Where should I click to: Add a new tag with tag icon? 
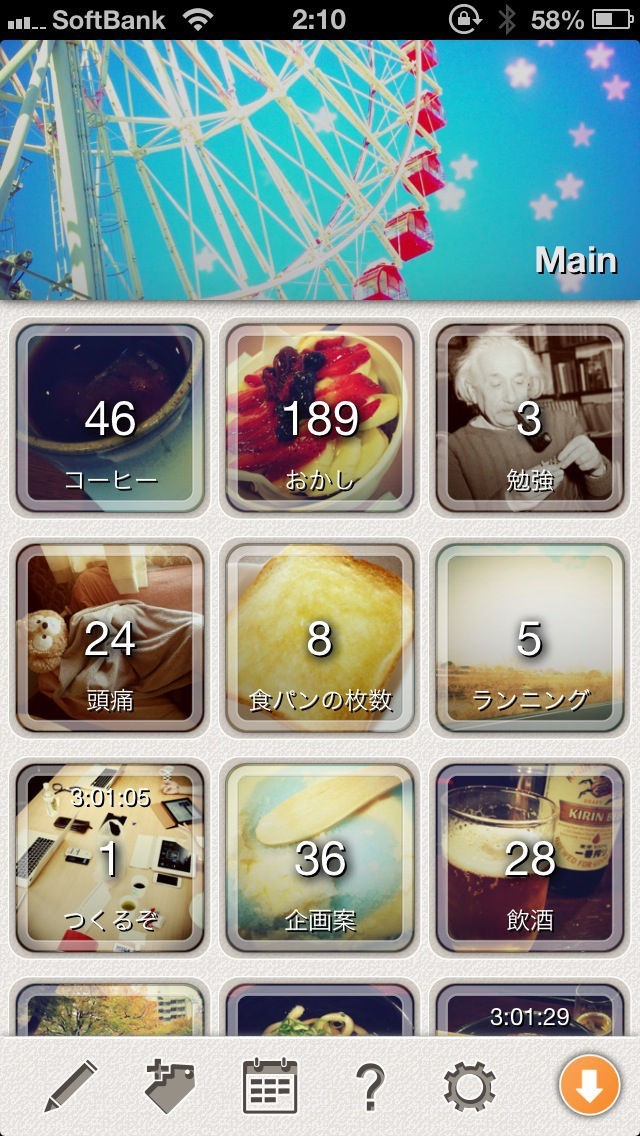[169, 1086]
